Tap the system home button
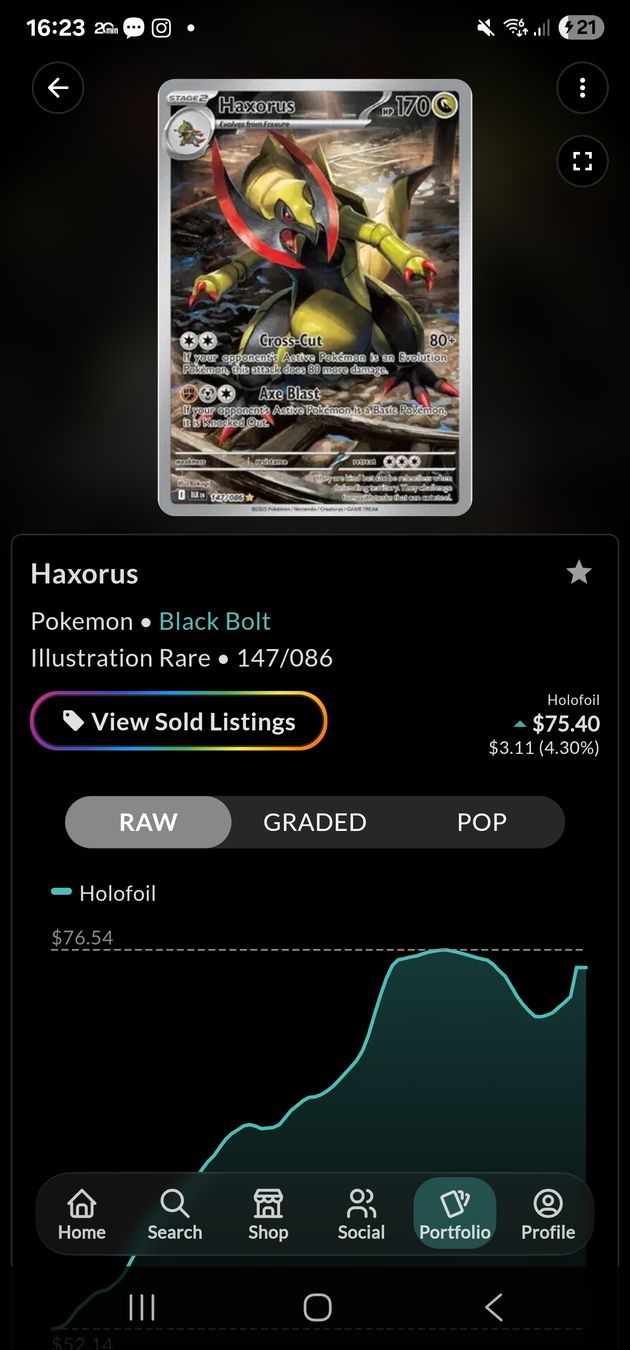This screenshot has height=1350, width=630. [x=317, y=1307]
